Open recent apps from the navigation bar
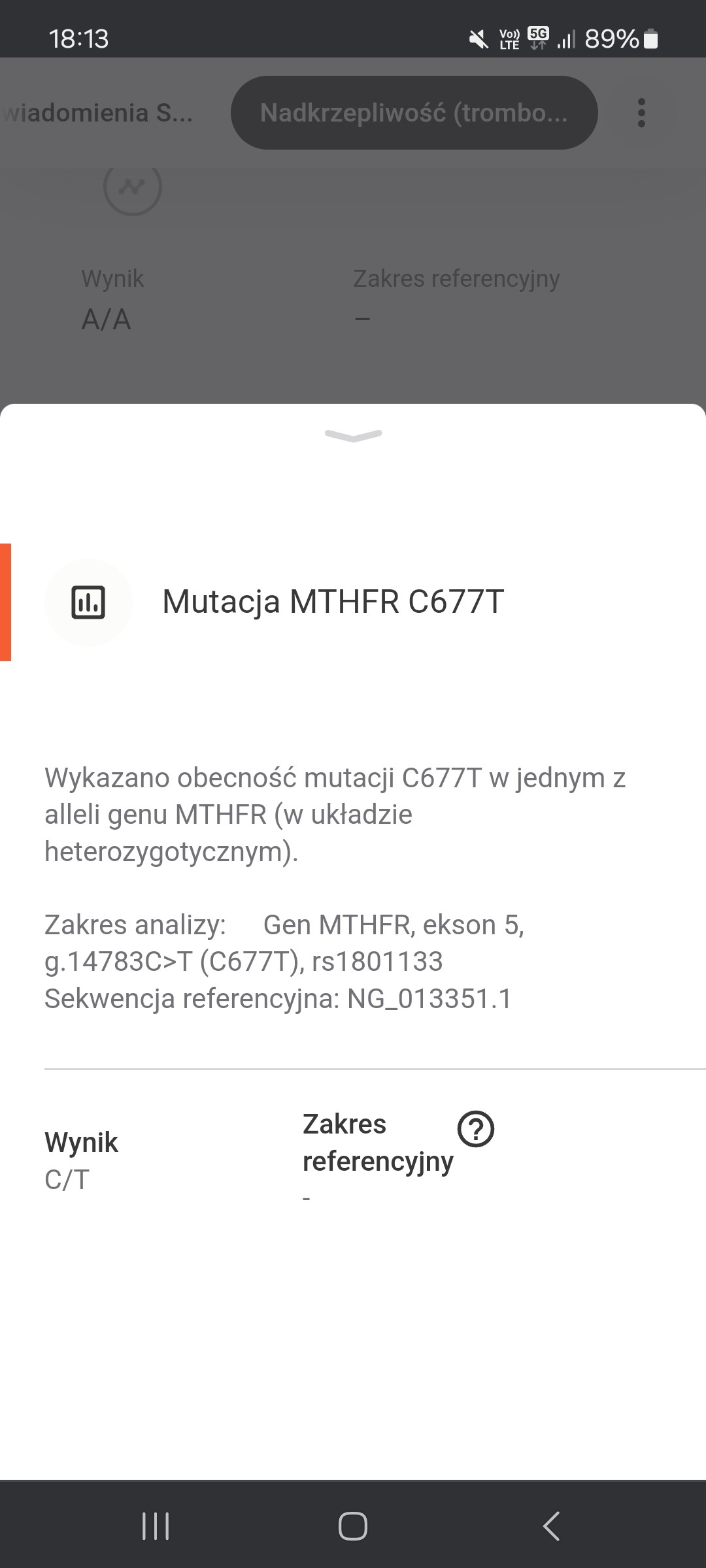The image size is (706, 1568). pos(156,1526)
